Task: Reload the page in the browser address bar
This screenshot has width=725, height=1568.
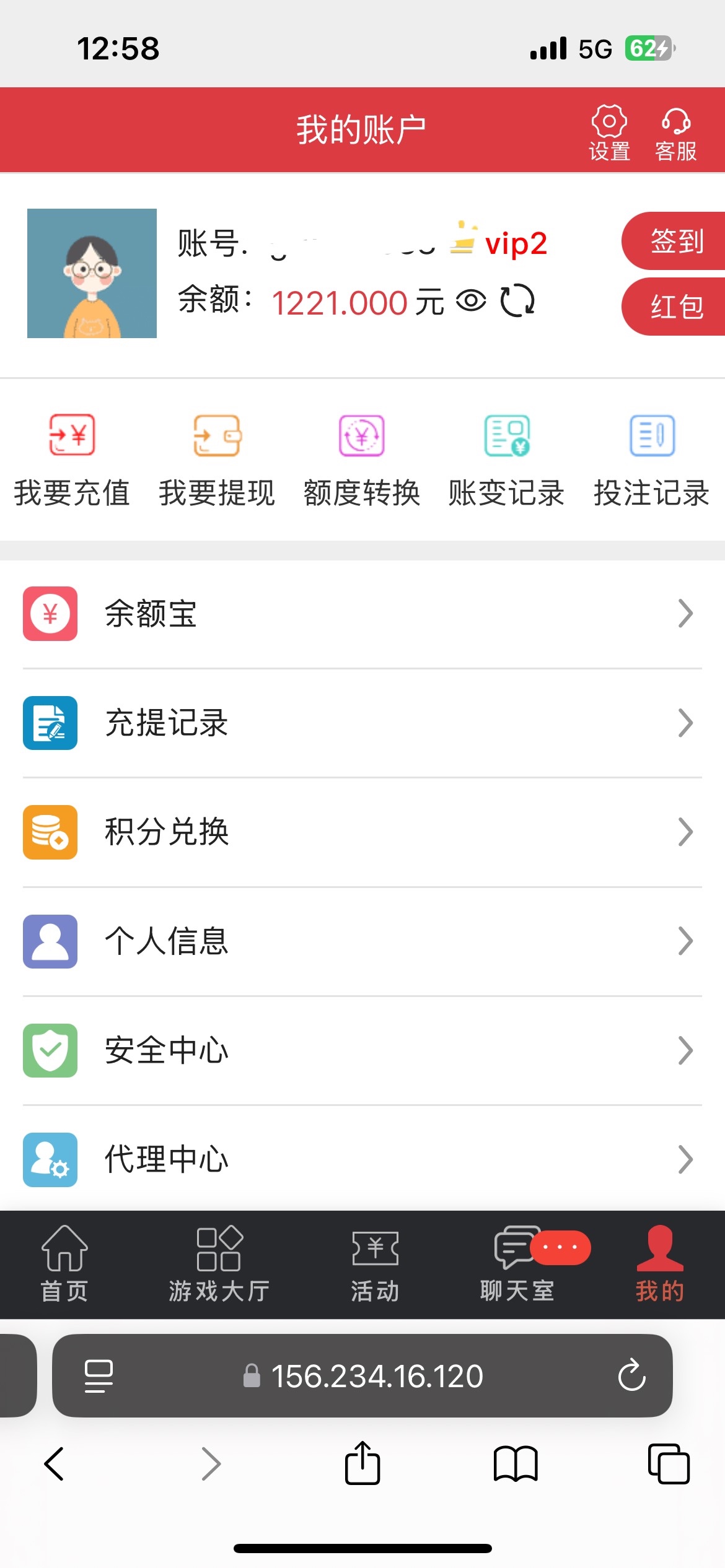Action: (631, 1375)
